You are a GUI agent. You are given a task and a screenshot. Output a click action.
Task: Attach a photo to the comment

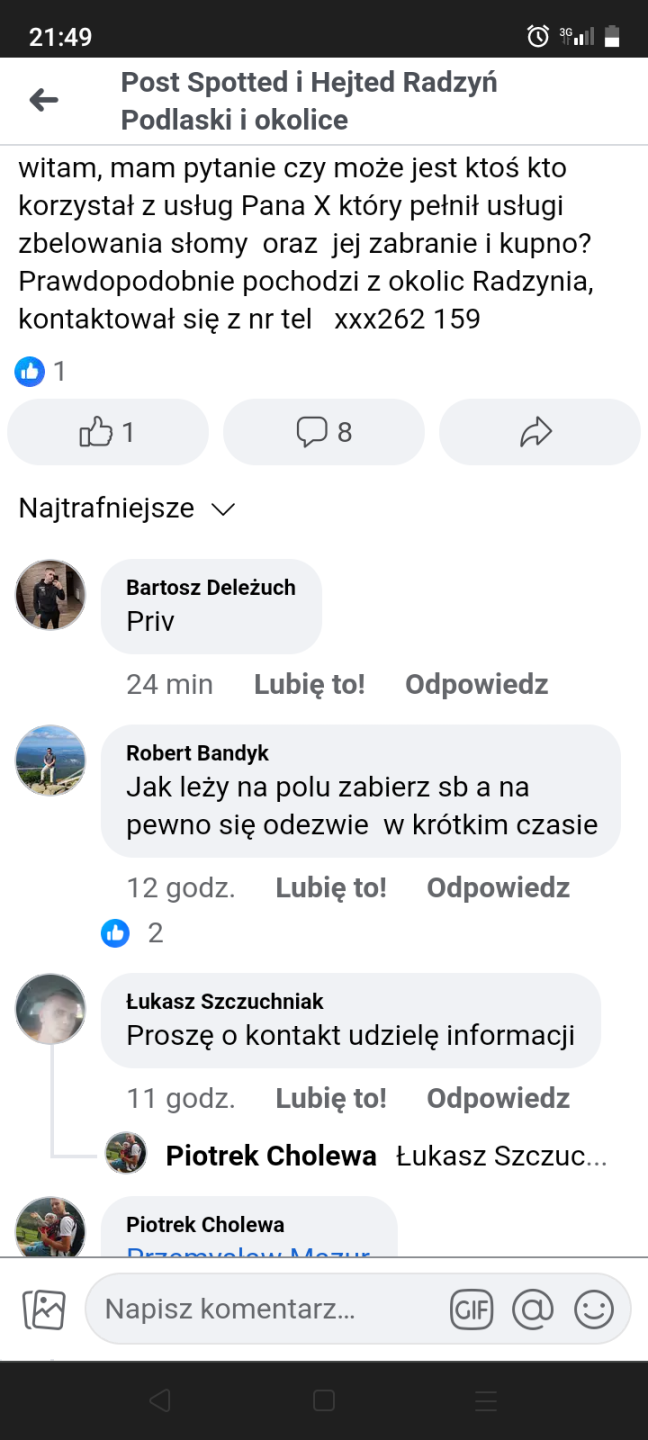tap(44, 1308)
